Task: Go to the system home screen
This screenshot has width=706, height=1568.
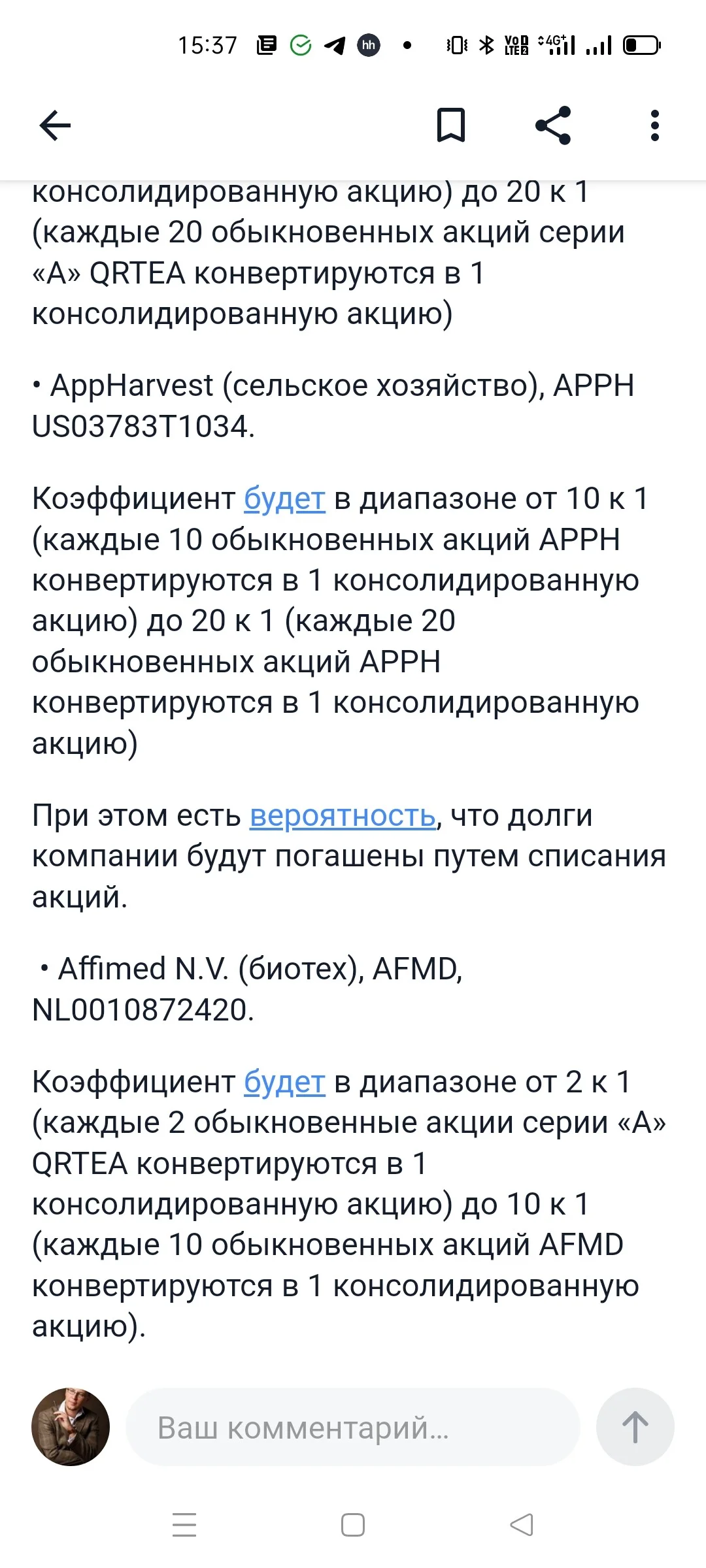Action: [x=353, y=1525]
